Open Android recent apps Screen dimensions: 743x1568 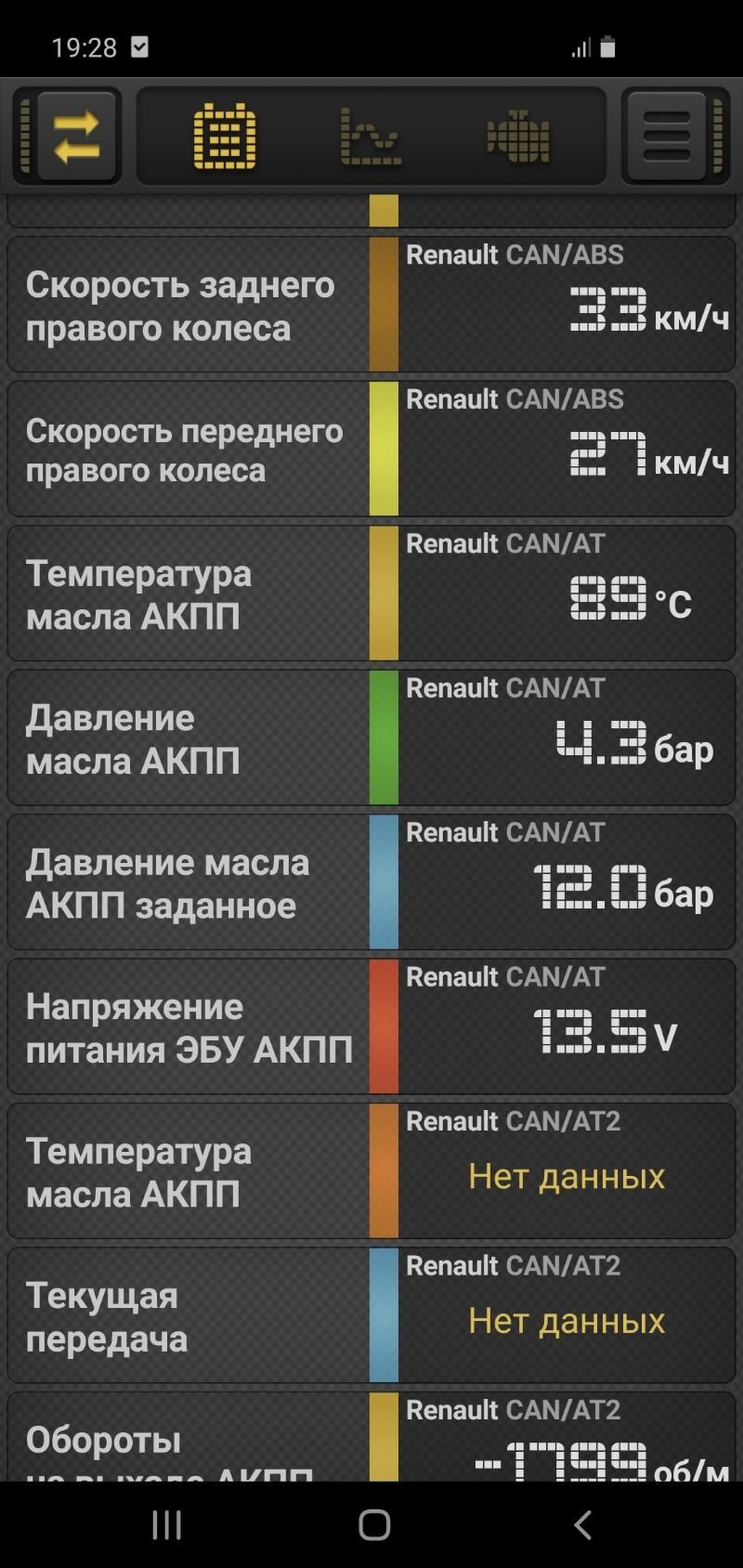[x=165, y=1523]
